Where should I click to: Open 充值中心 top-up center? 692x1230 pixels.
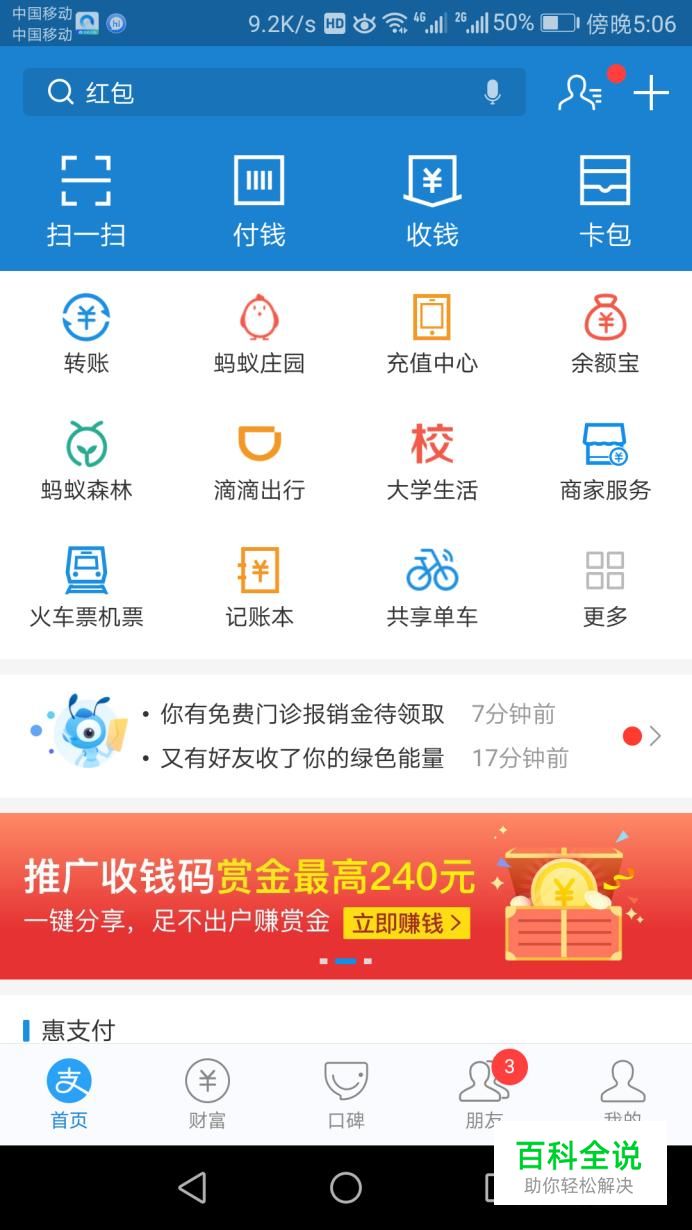click(x=432, y=334)
